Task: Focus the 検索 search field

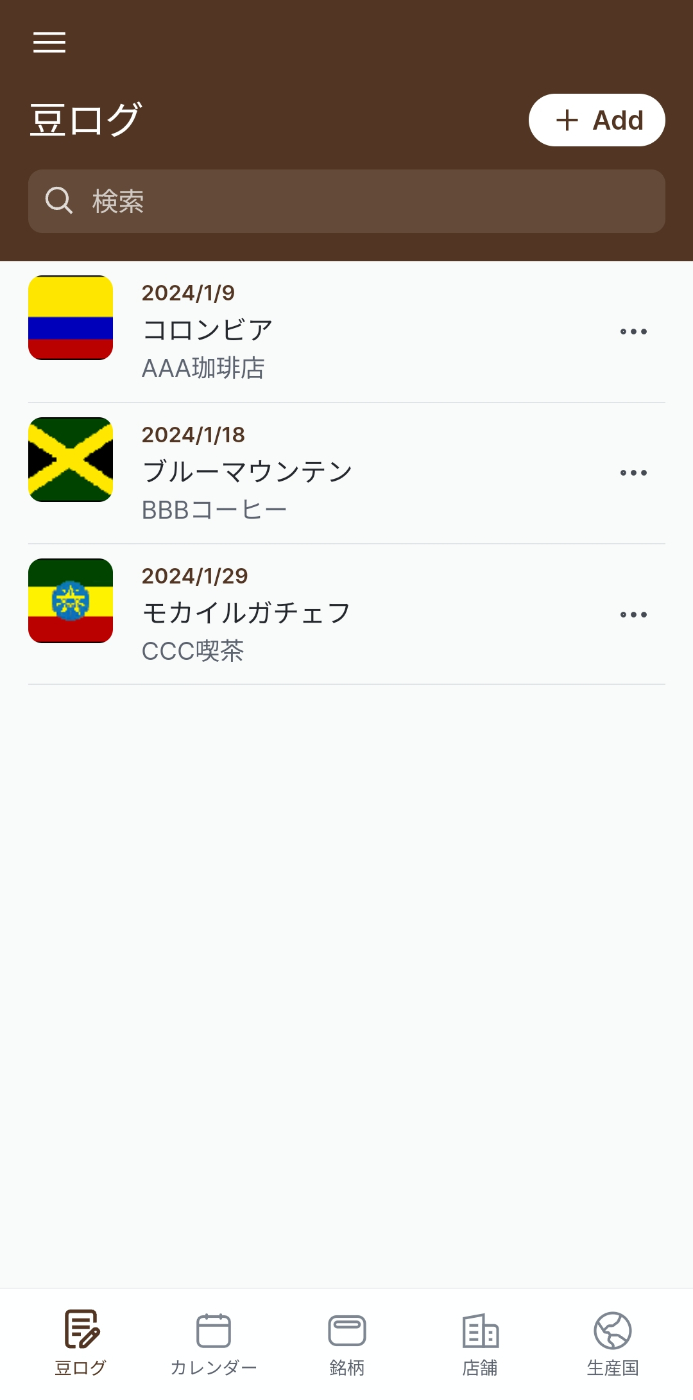Action: (x=346, y=201)
